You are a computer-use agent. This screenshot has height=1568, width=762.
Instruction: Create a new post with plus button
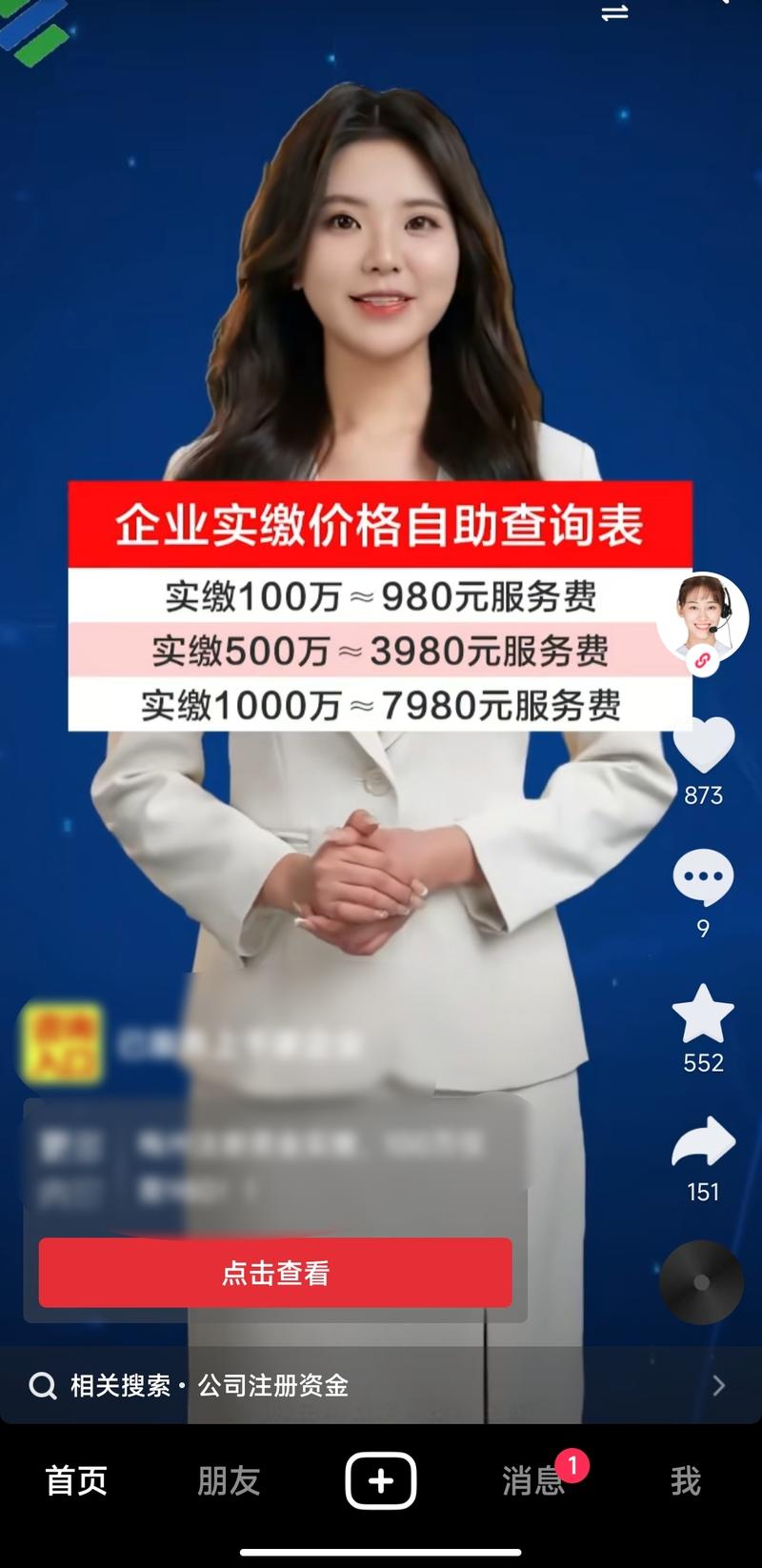click(380, 1481)
